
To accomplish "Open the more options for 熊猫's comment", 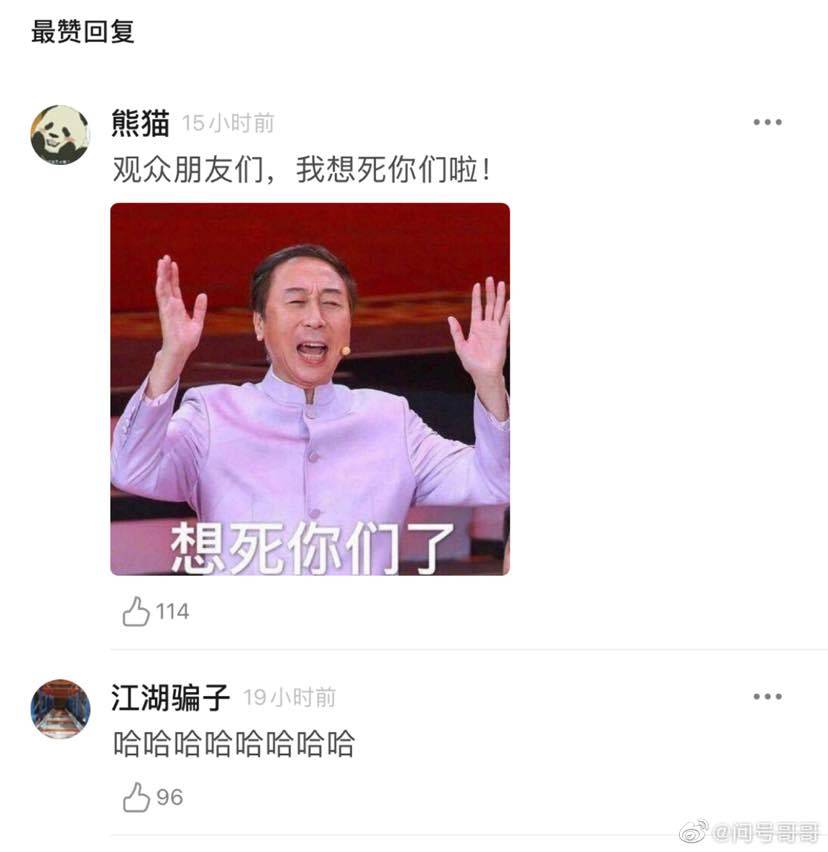I will [x=767, y=122].
